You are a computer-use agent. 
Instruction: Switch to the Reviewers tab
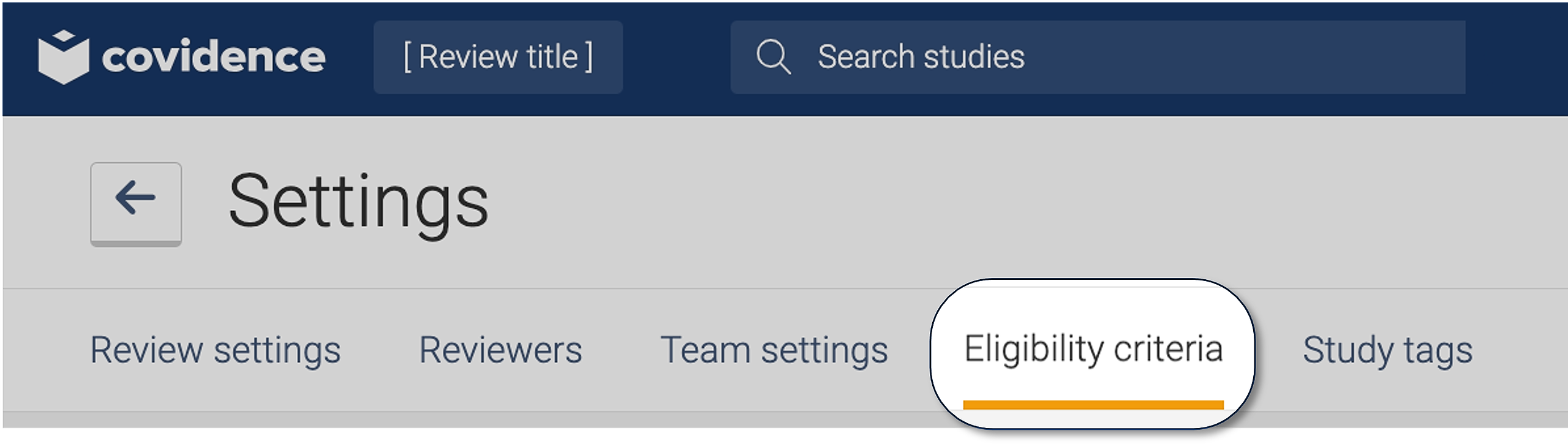tap(500, 350)
